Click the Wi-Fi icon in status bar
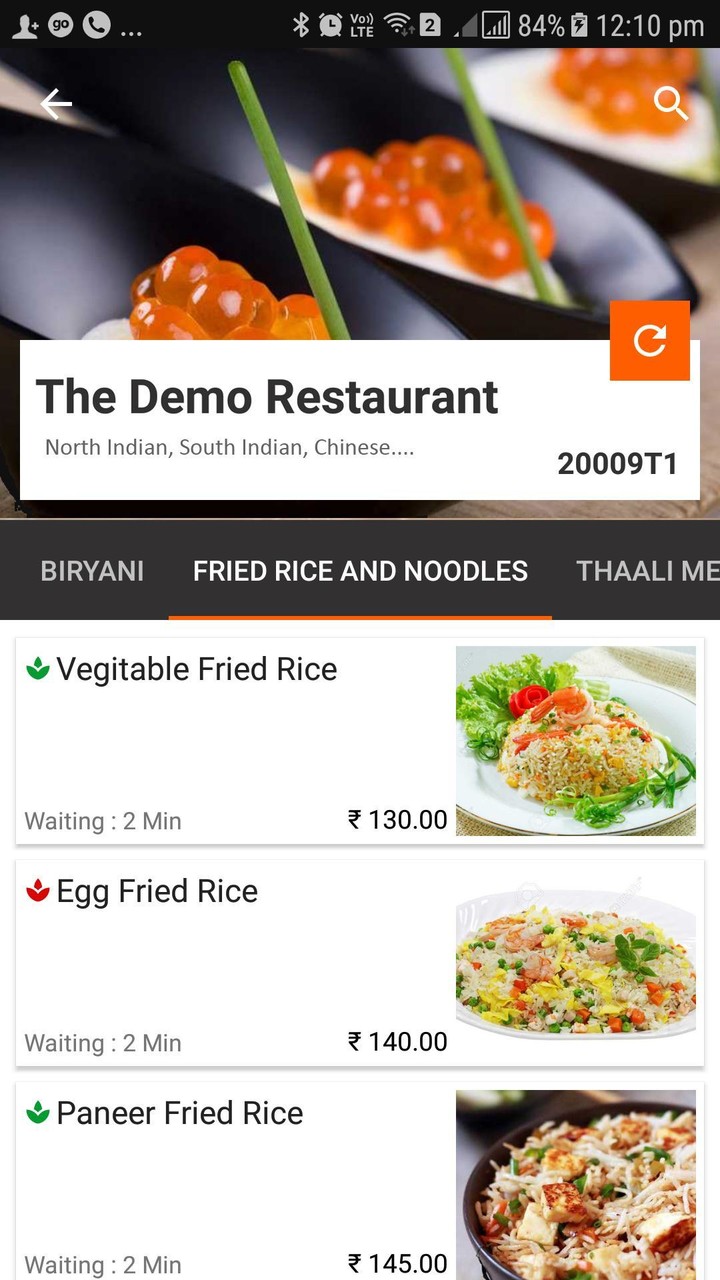The image size is (720, 1280). (398, 25)
